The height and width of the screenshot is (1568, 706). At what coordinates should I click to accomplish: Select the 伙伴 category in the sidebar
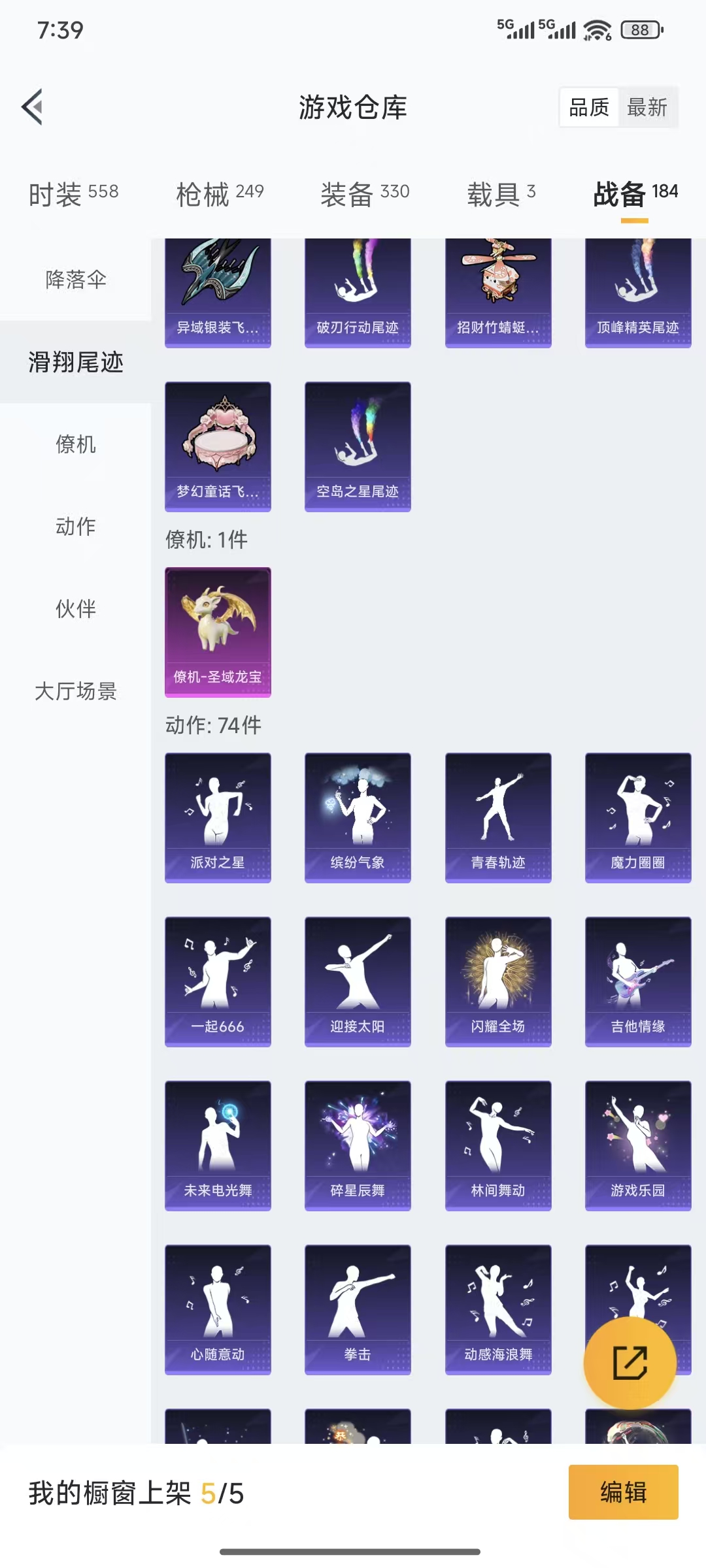76,609
